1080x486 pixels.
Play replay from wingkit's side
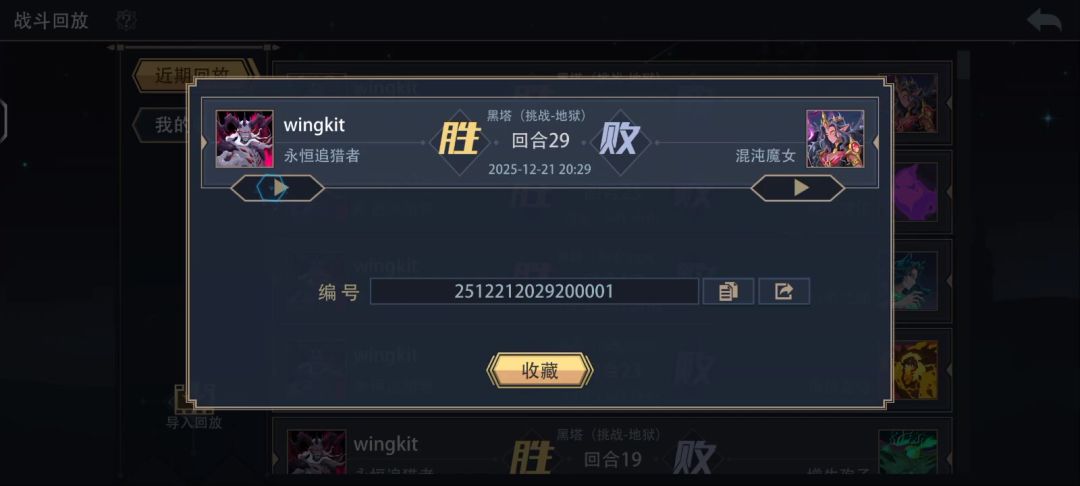coord(278,187)
